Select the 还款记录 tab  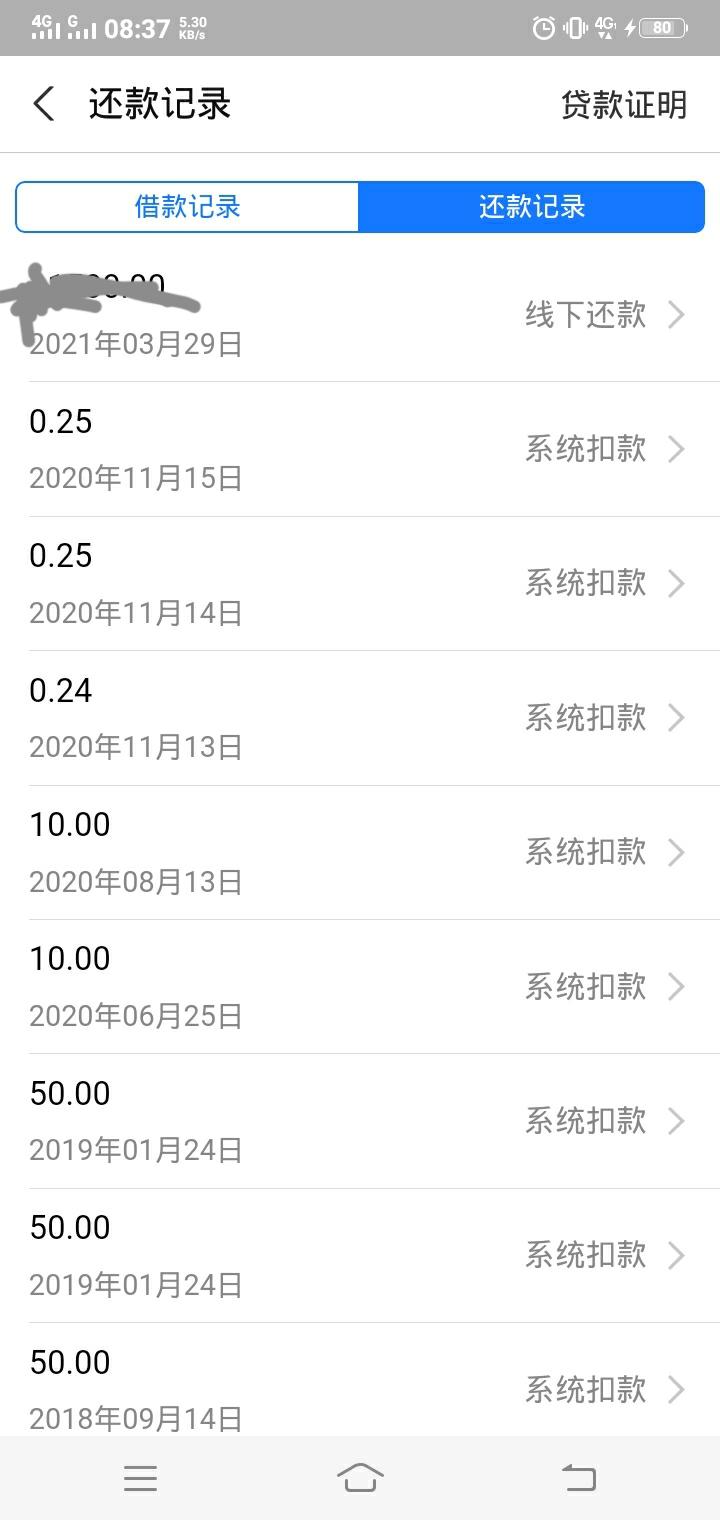pos(532,207)
